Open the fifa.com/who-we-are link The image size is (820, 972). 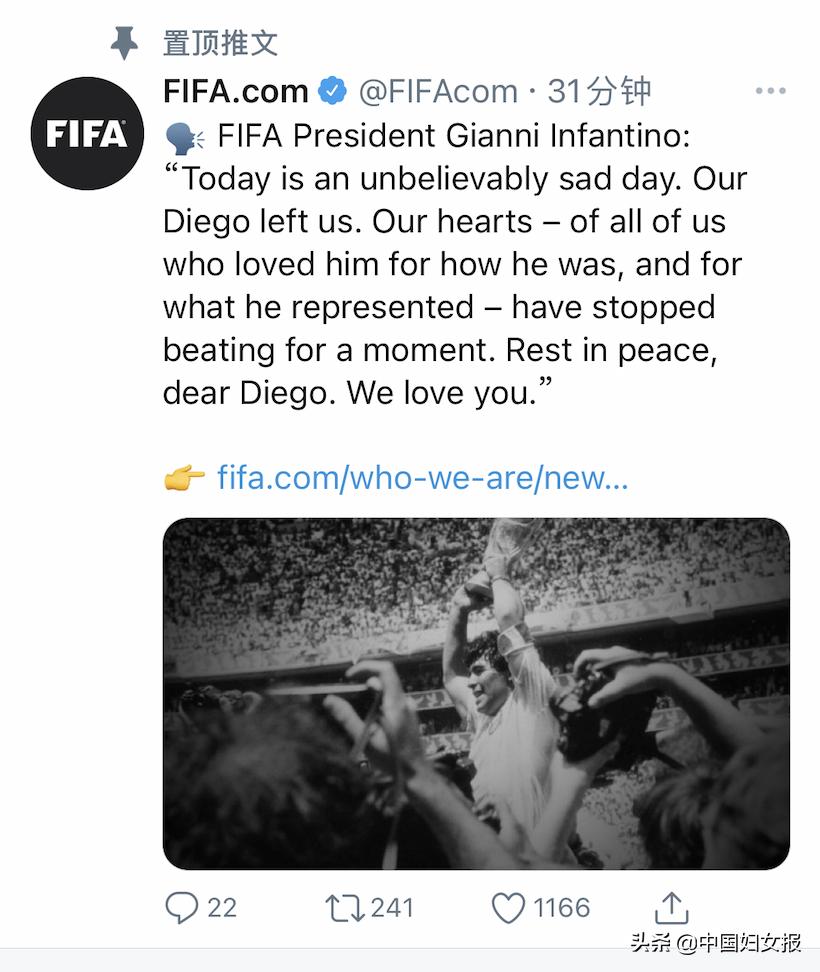coord(422,478)
